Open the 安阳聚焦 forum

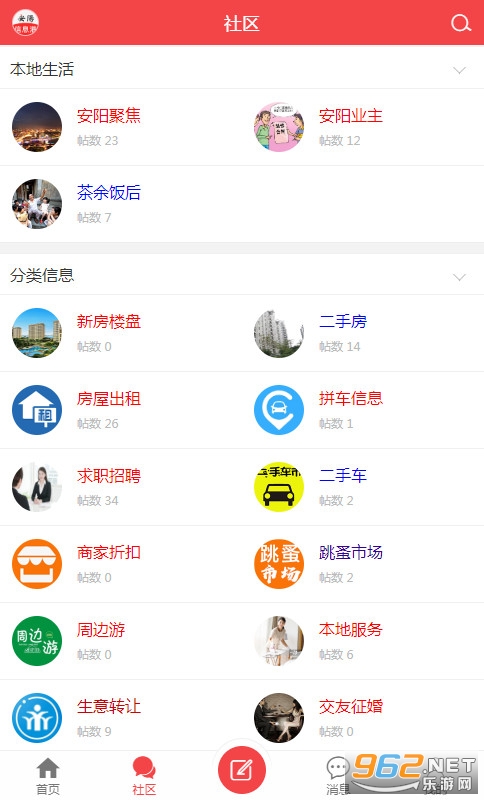coord(121,127)
